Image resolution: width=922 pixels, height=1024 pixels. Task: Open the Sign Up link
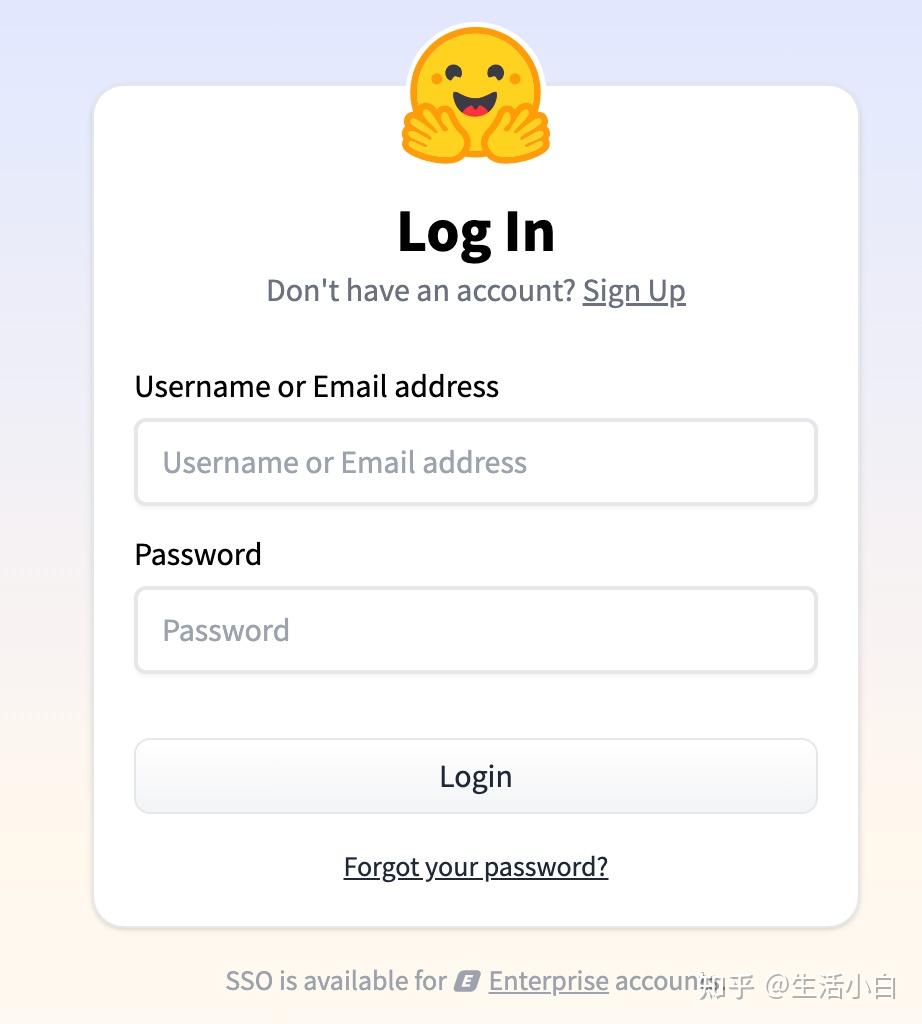(x=634, y=291)
